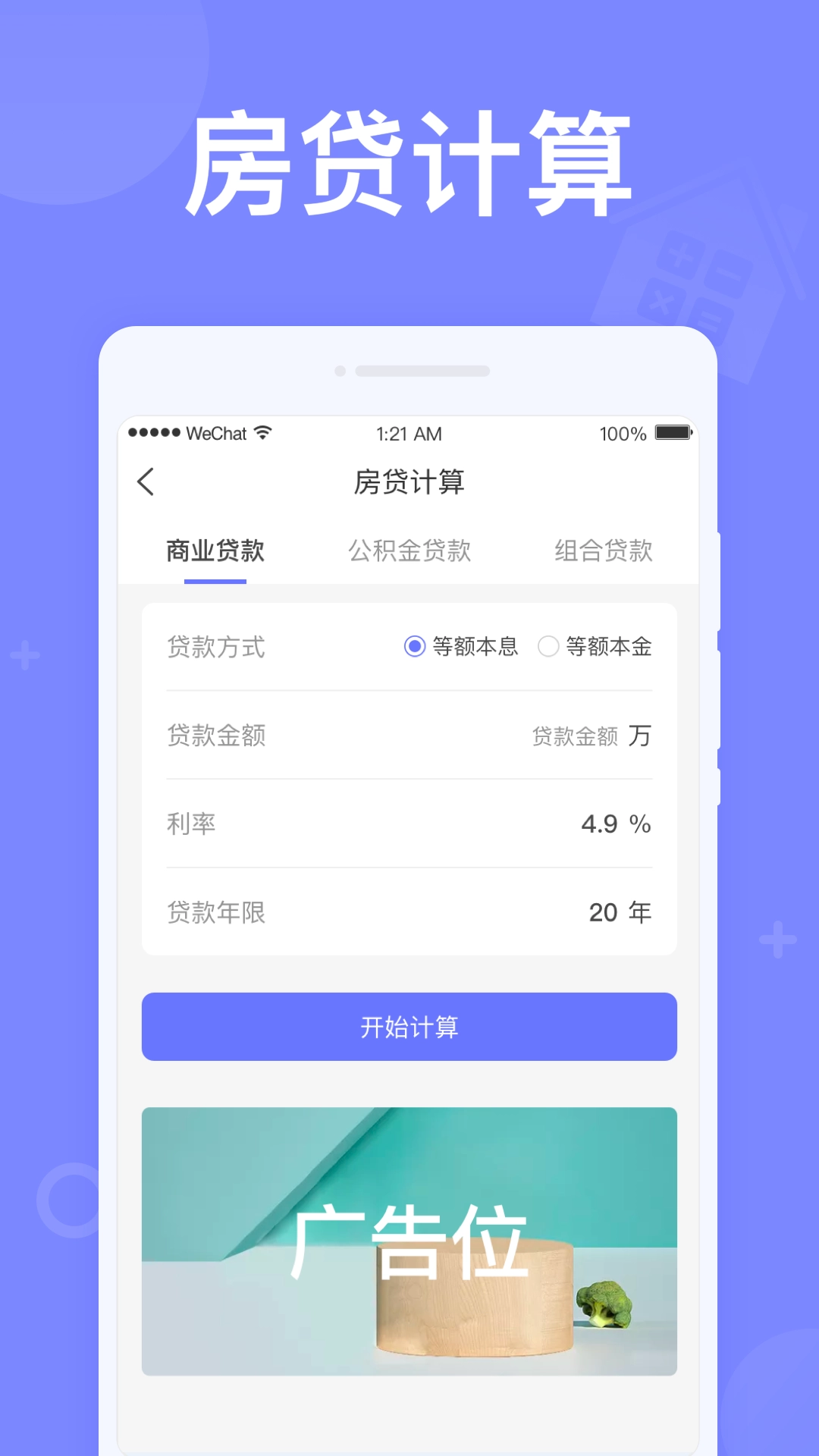Tap the back arrow to return
The height and width of the screenshot is (1456, 819).
(x=146, y=482)
